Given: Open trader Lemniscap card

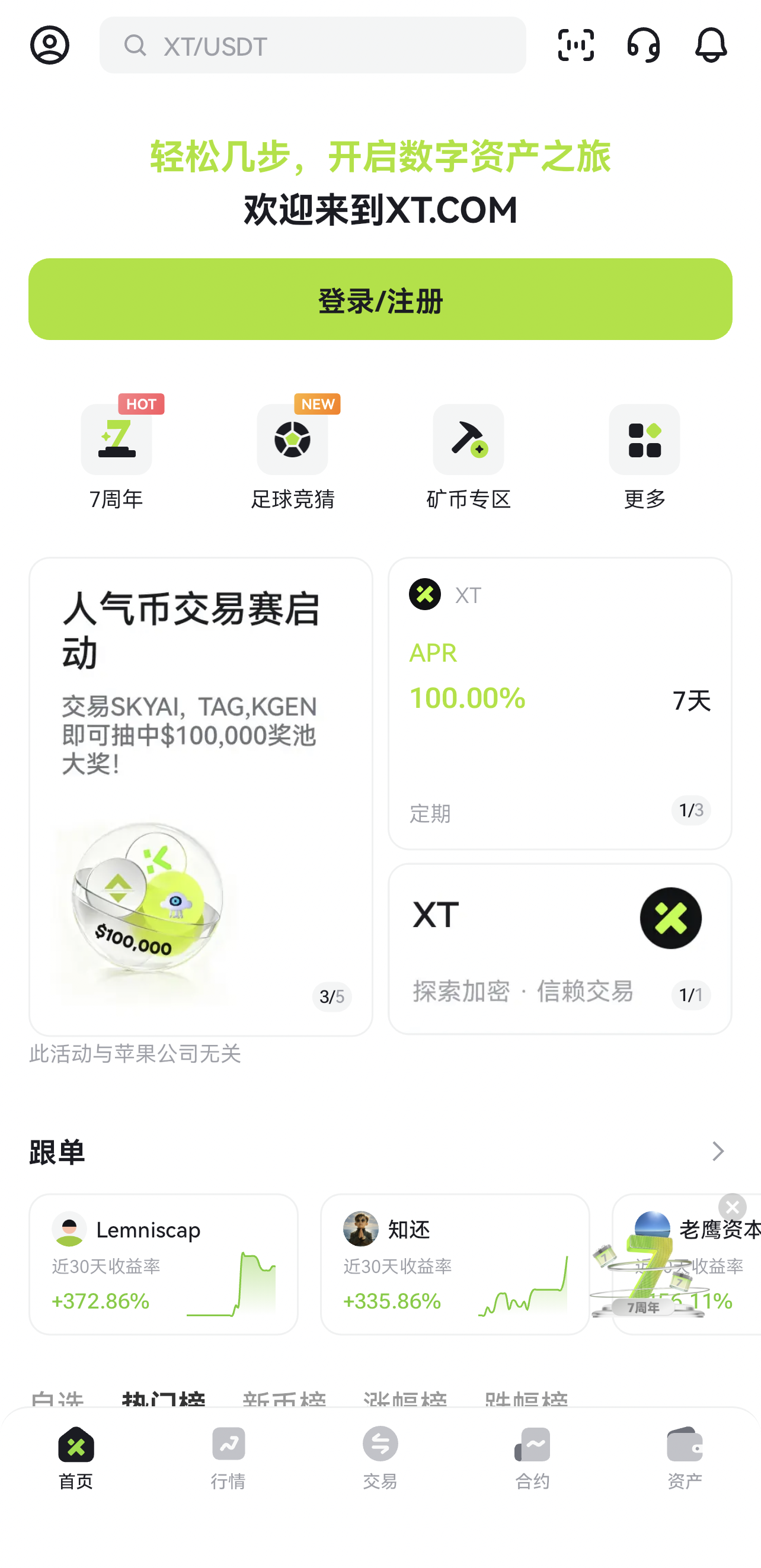Looking at the screenshot, I should (x=163, y=1264).
